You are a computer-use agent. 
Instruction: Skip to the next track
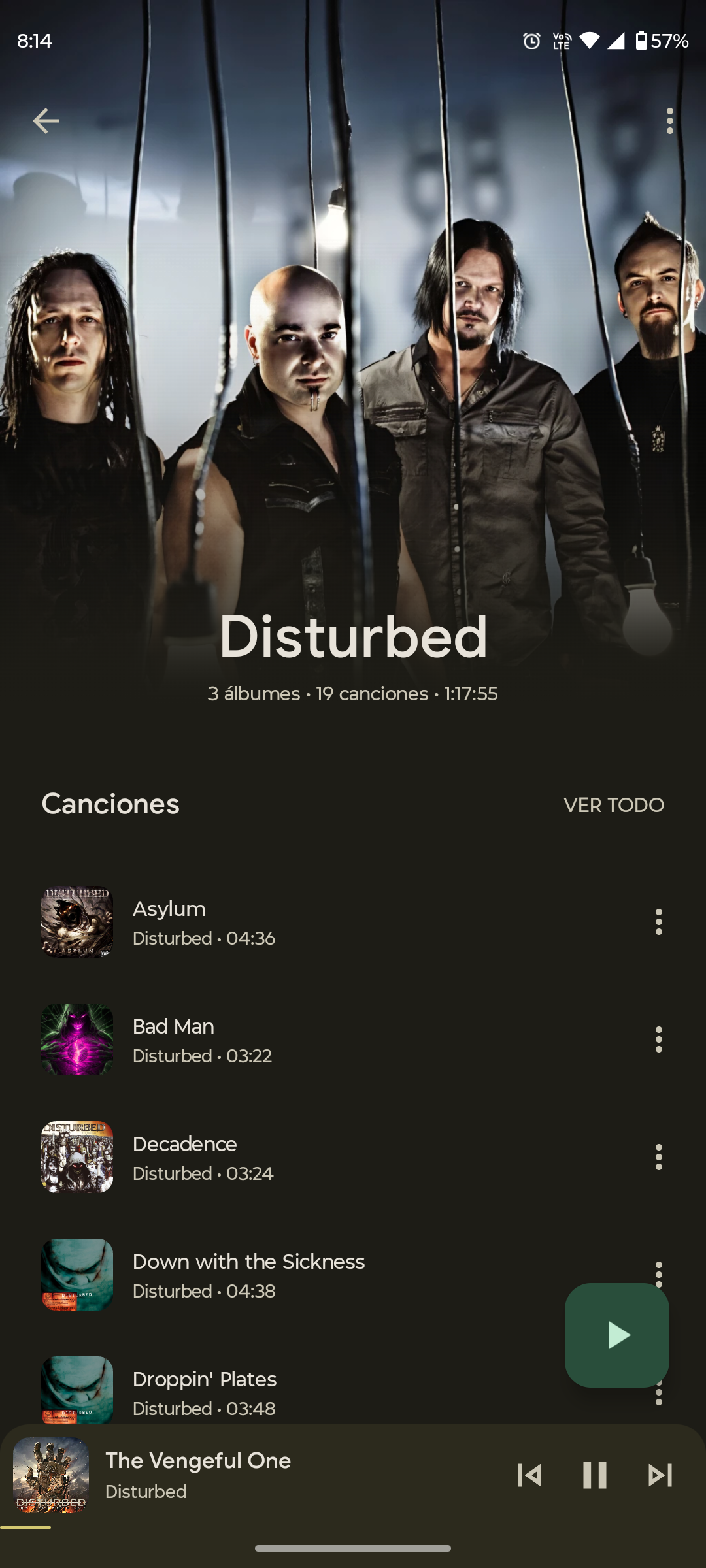coord(660,1475)
